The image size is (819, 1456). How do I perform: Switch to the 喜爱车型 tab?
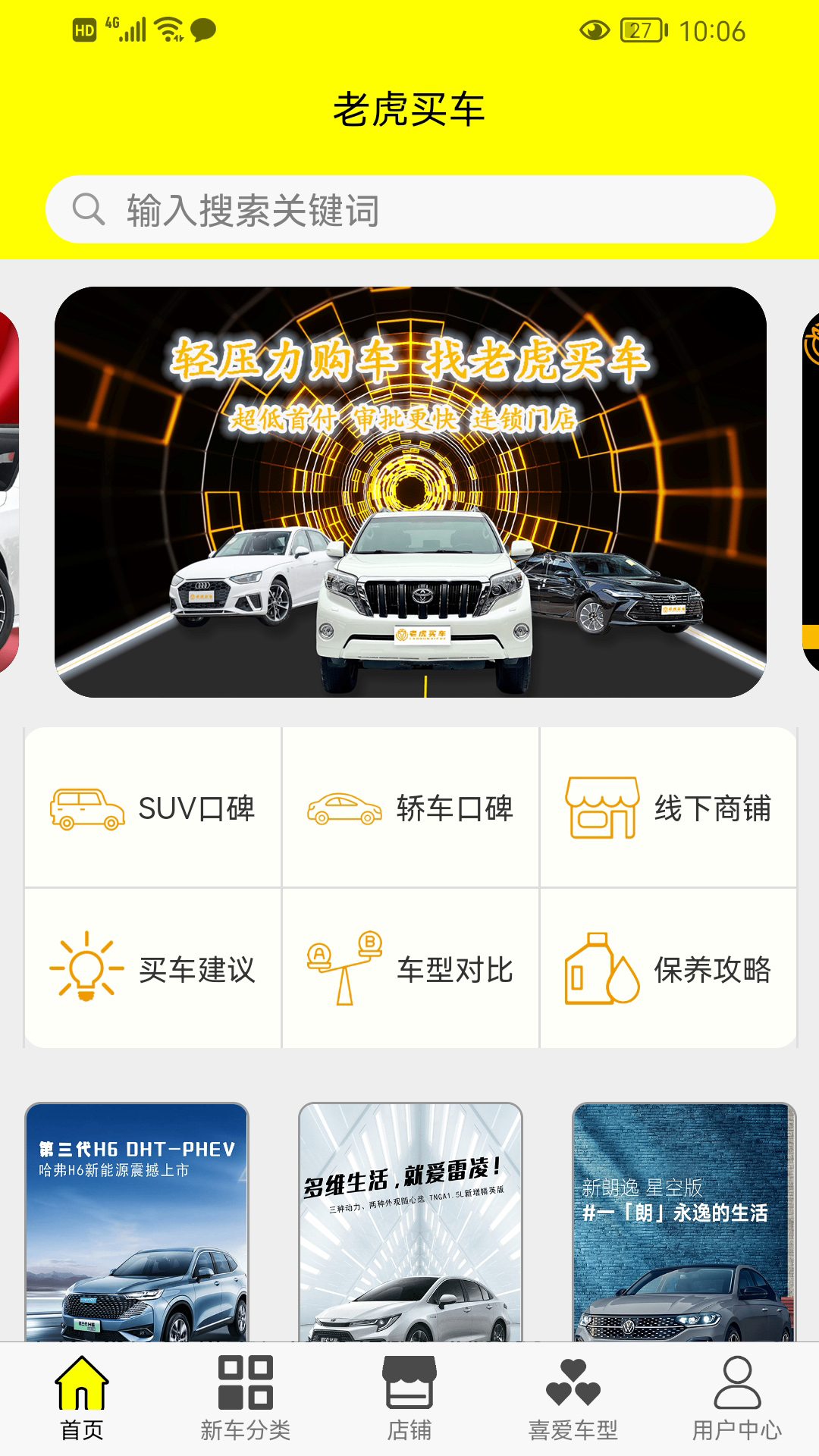pos(573,1398)
